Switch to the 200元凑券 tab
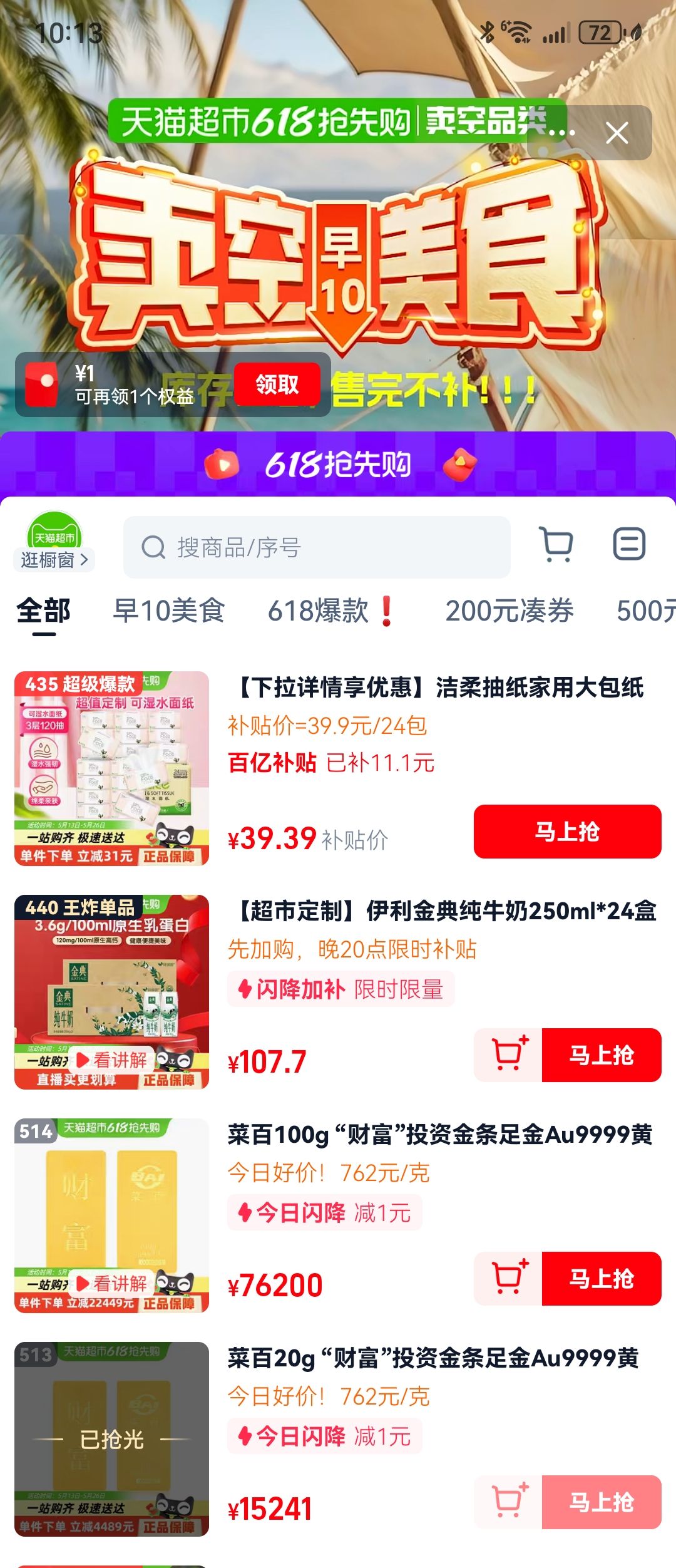 coord(509,611)
